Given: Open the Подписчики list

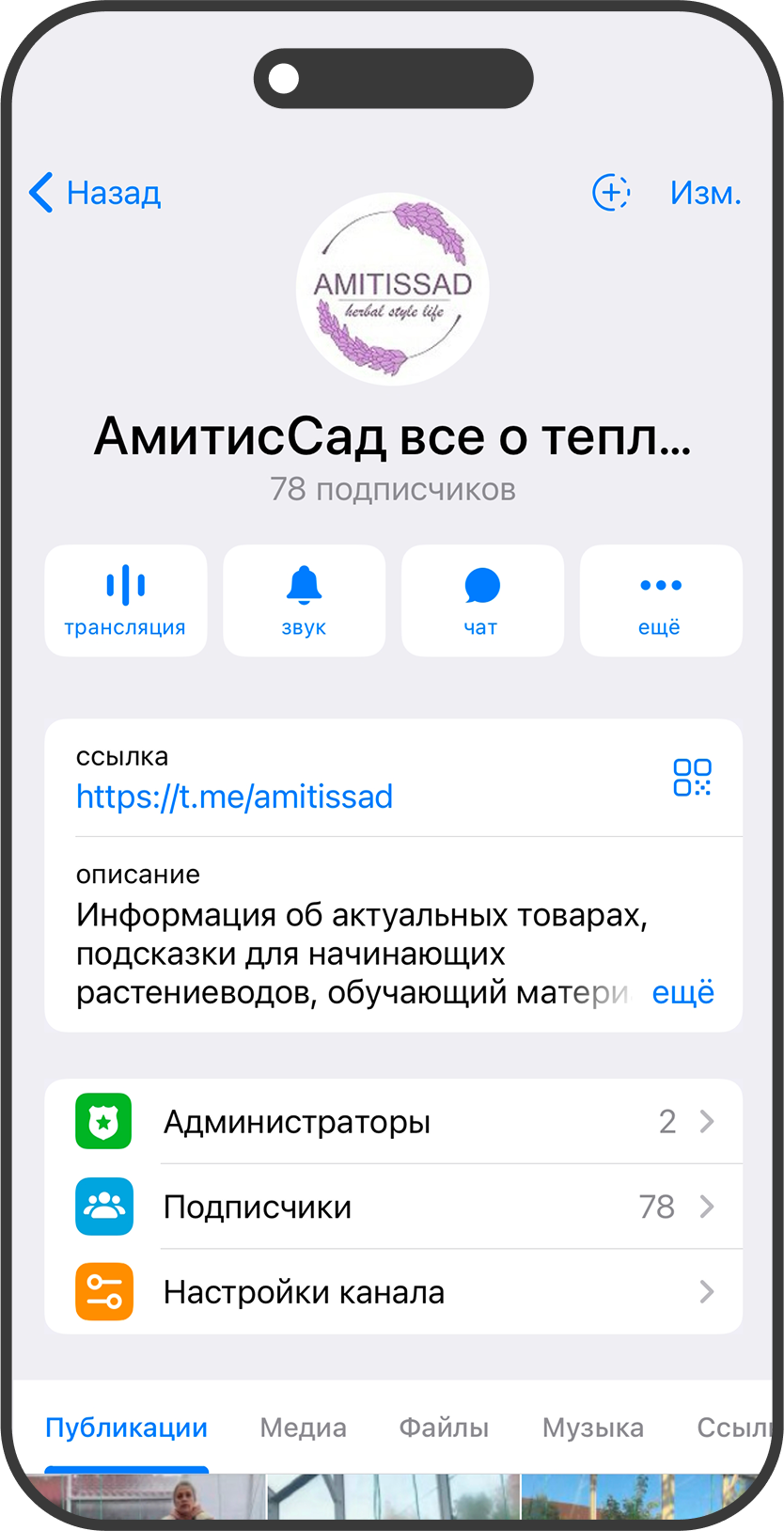Looking at the screenshot, I should [393, 1207].
